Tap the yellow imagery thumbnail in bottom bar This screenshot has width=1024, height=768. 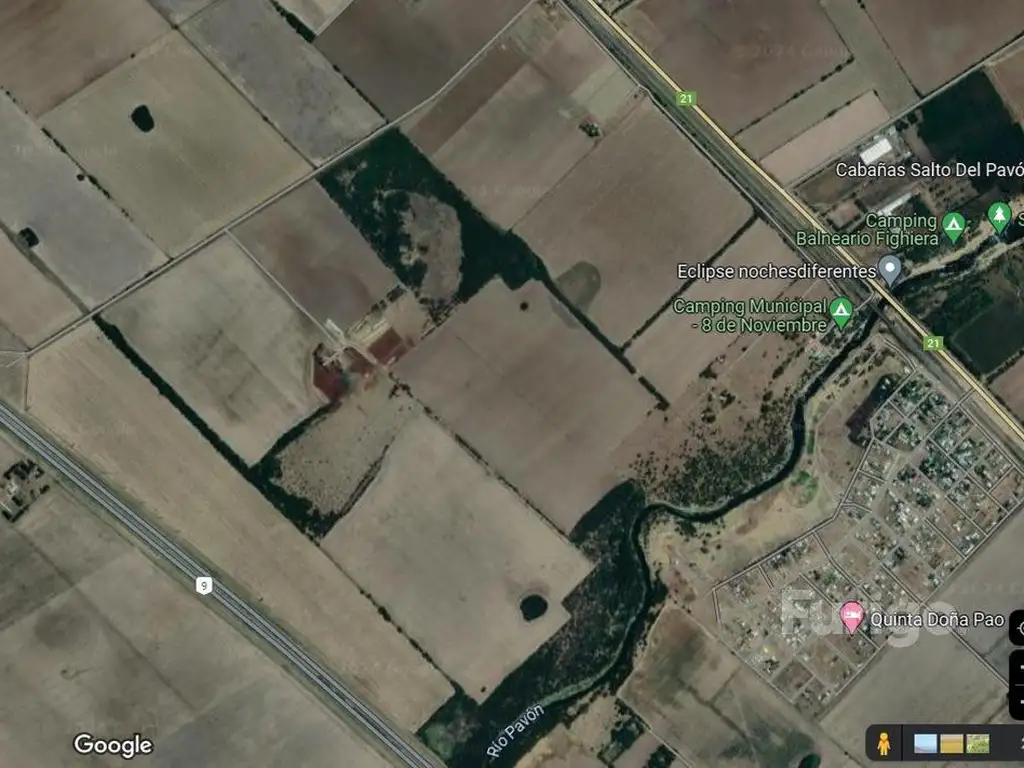coord(952,743)
